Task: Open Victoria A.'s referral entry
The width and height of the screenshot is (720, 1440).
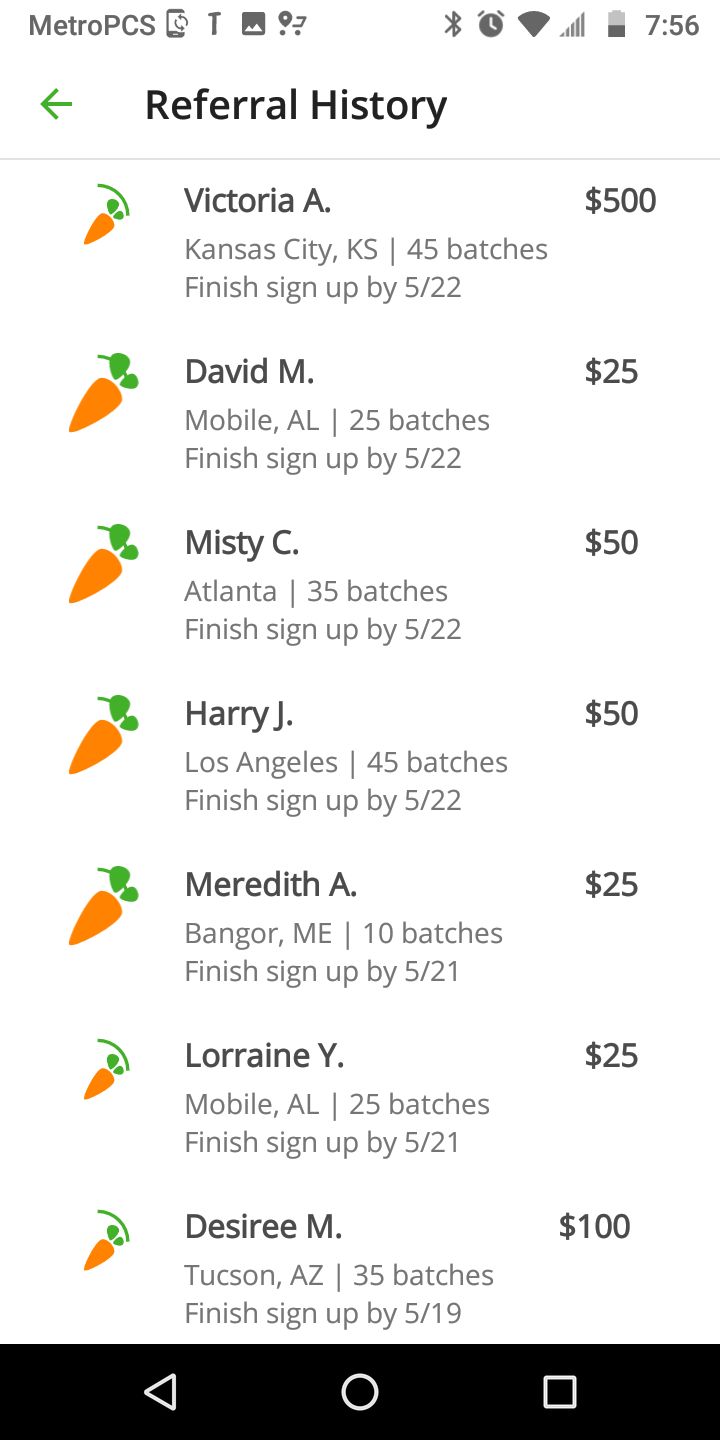Action: coord(360,245)
